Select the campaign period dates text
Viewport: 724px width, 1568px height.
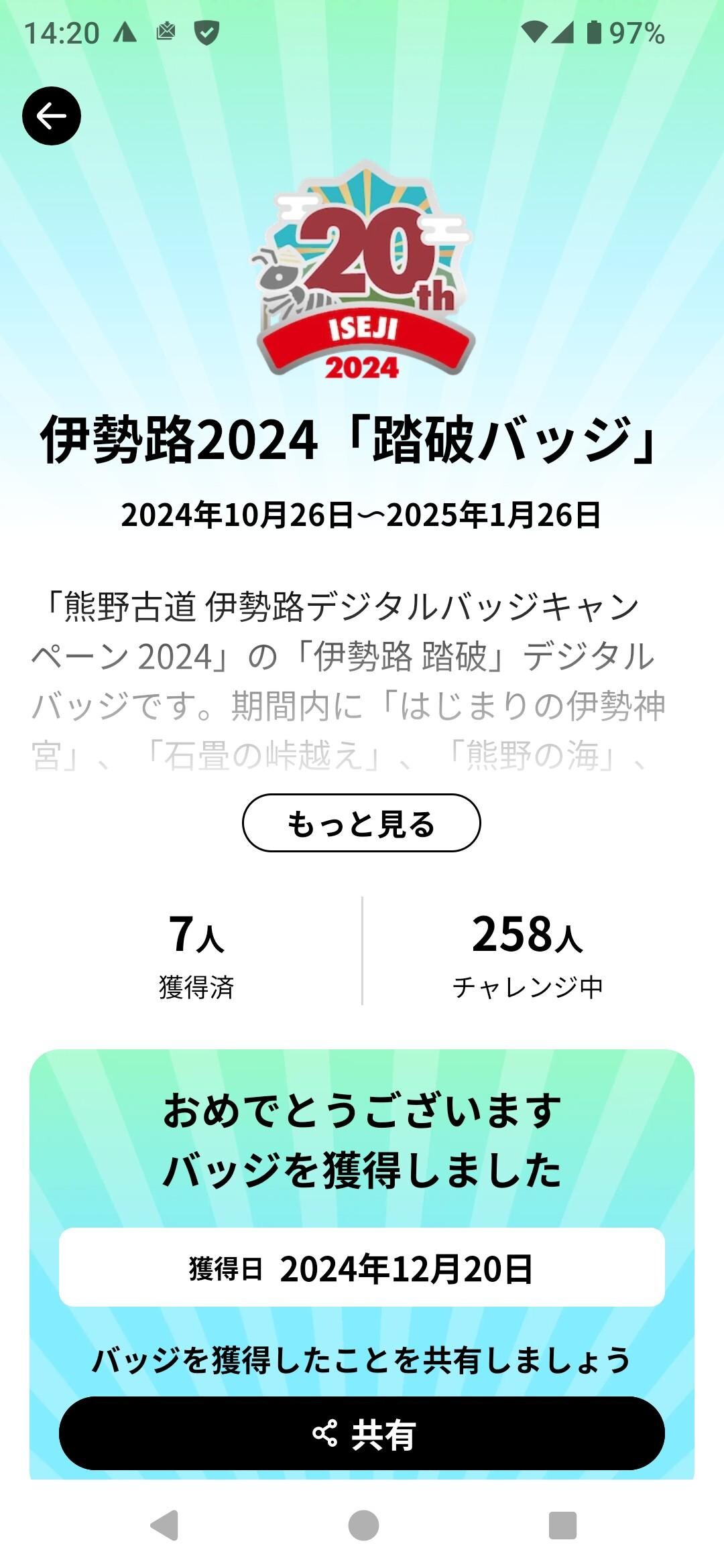pyautogui.click(x=362, y=515)
